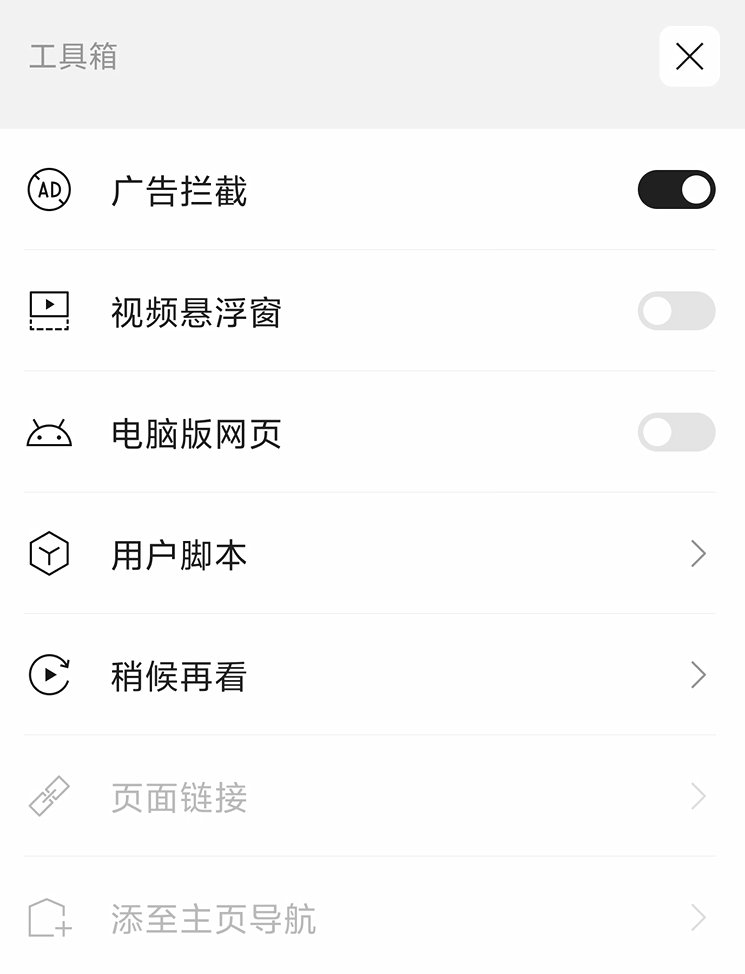Image resolution: width=745 pixels, height=974 pixels.
Task: Click the chevron beside 页面链接
Action: tap(697, 797)
